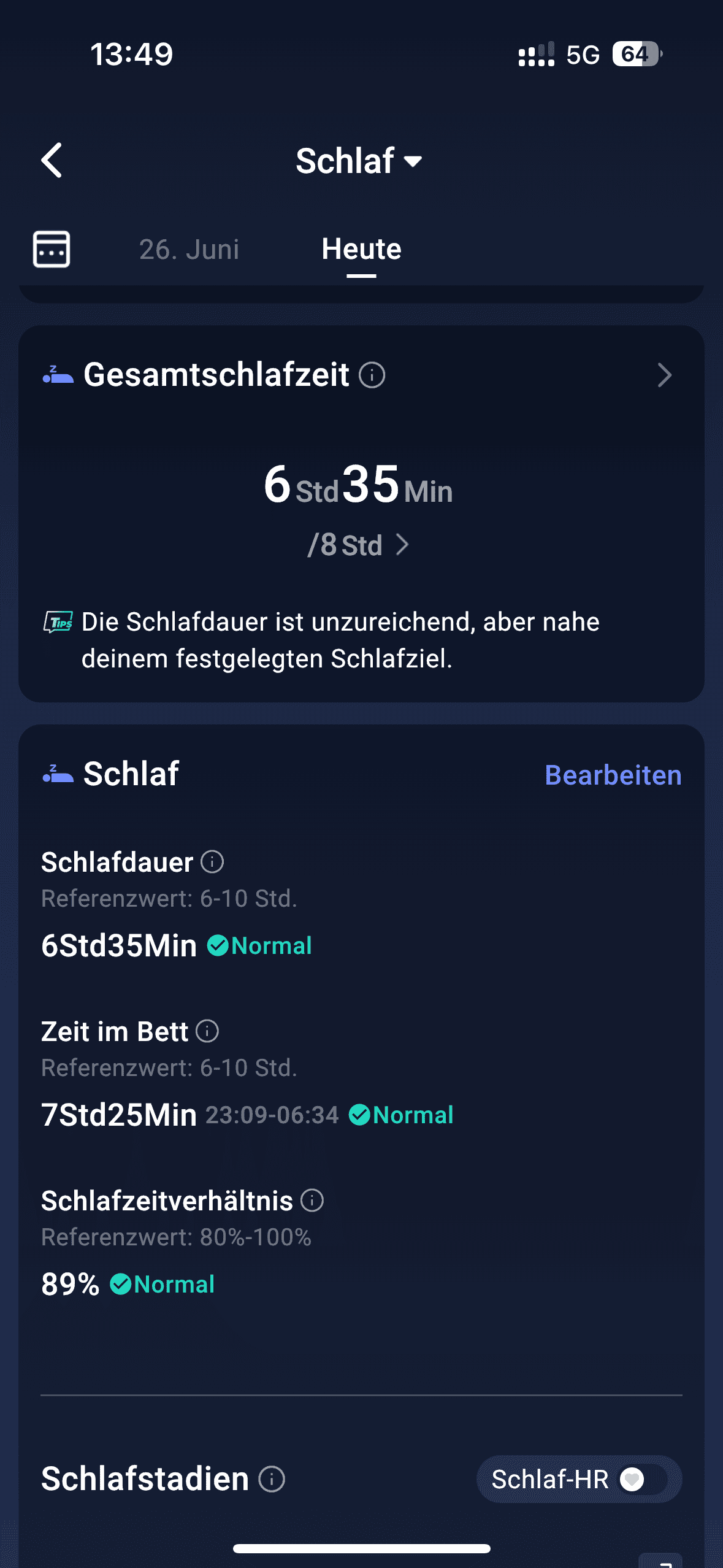Show info about Gesamtschlafzeit
Image resolution: width=723 pixels, height=1568 pixels.
point(372,375)
